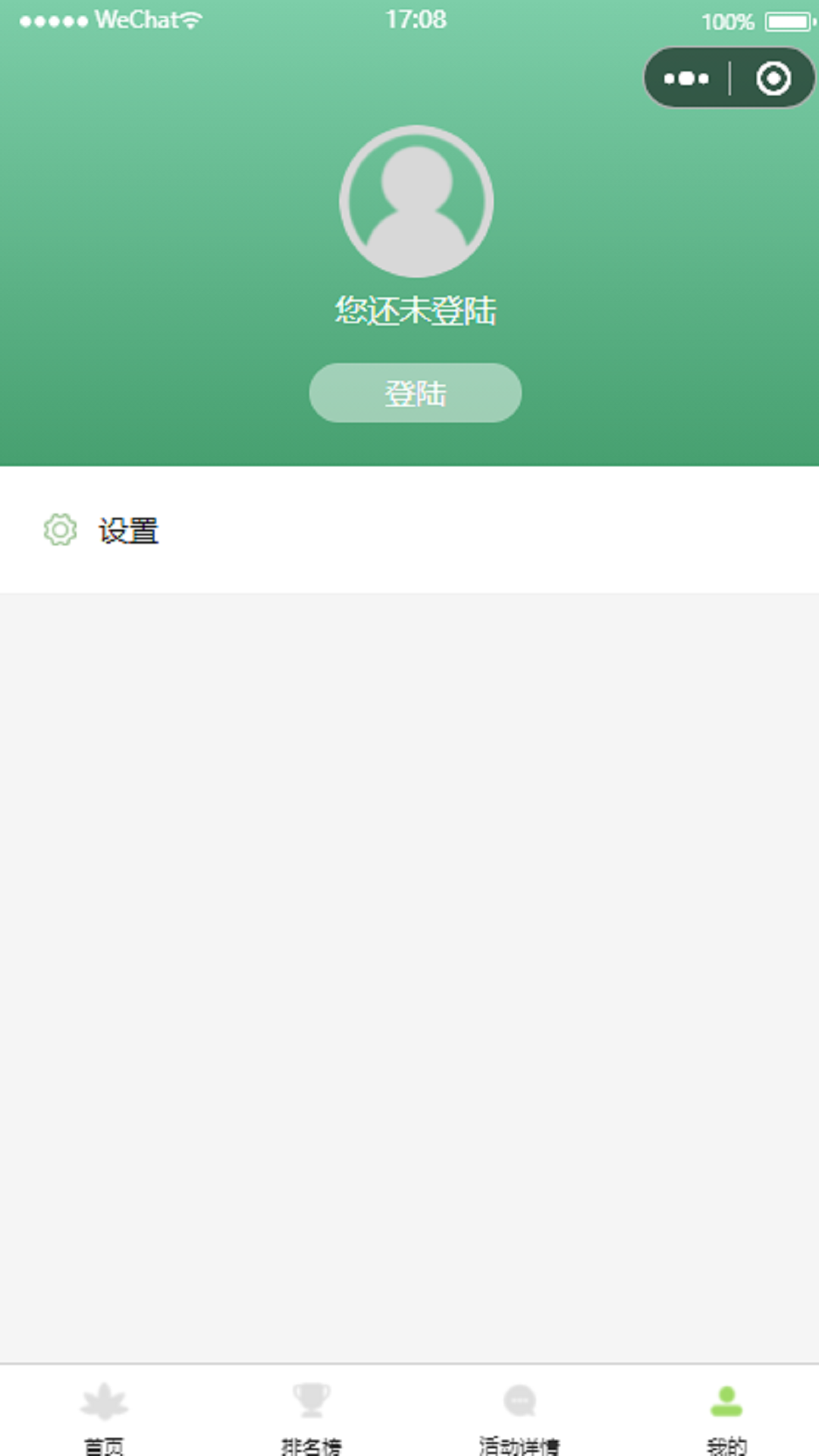
Task: Tap the default profile avatar
Action: 416,202
